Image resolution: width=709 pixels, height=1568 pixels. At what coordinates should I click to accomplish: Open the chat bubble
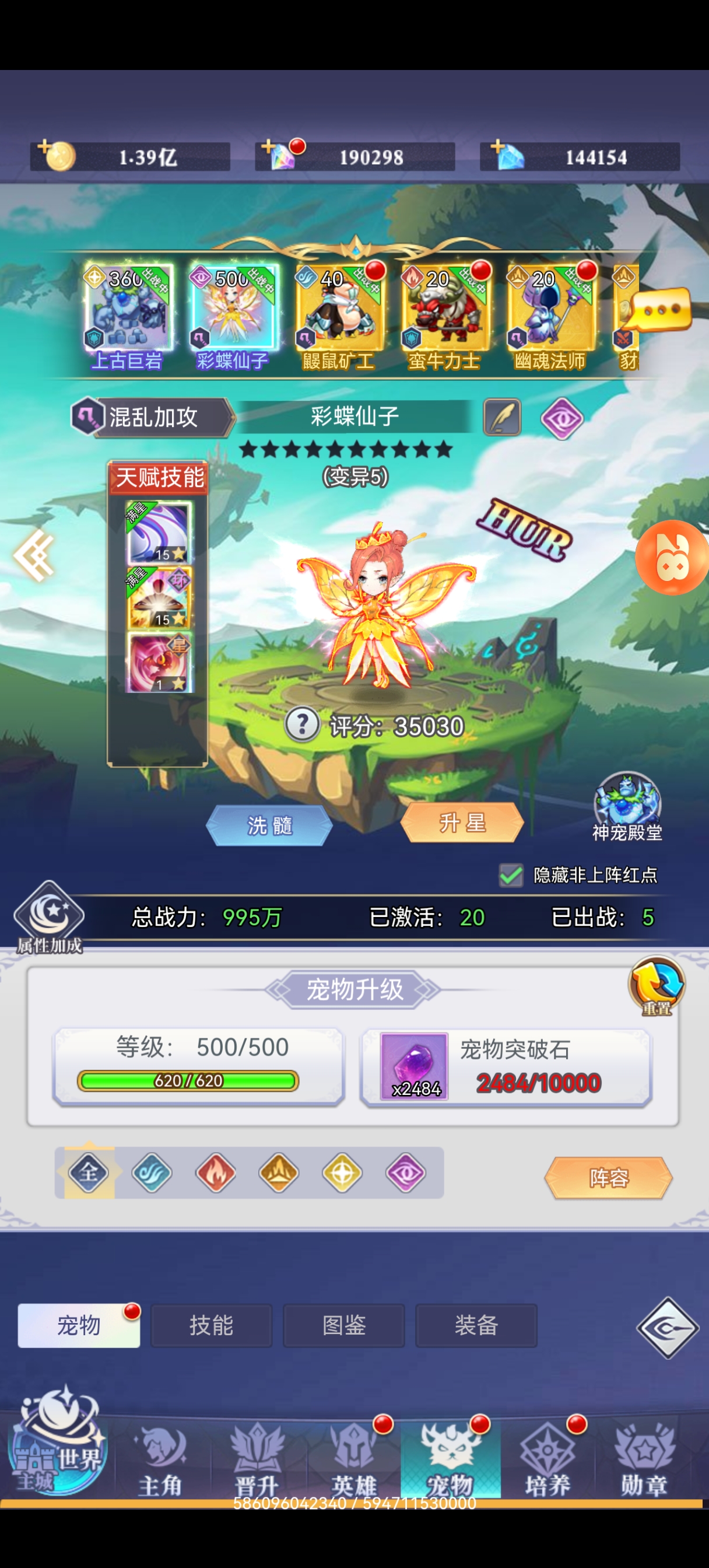[661, 310]
